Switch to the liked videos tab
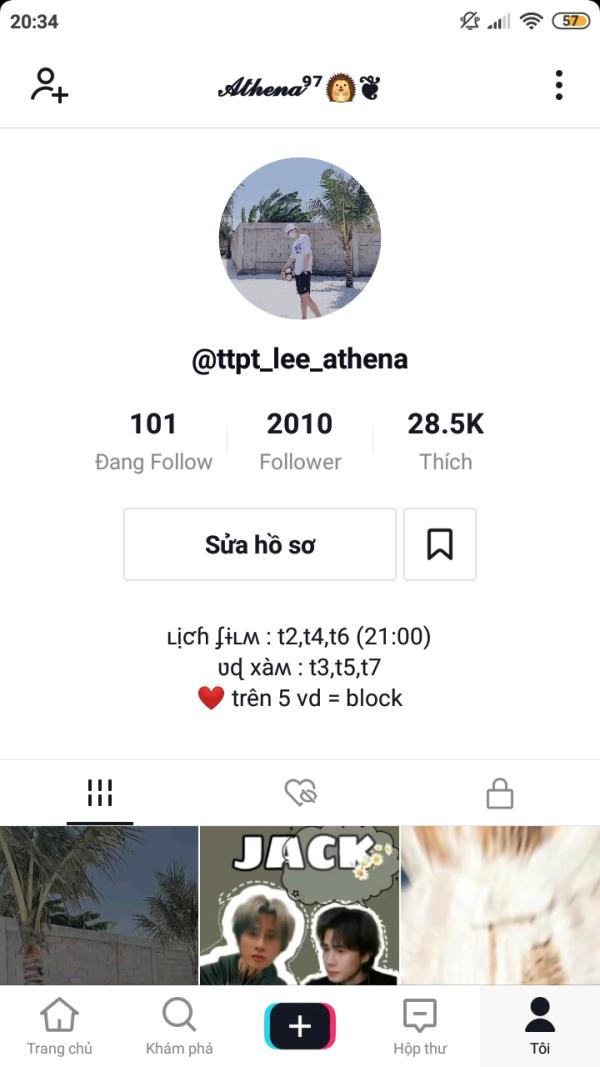600x1067 pixels. tap(300, 793)
